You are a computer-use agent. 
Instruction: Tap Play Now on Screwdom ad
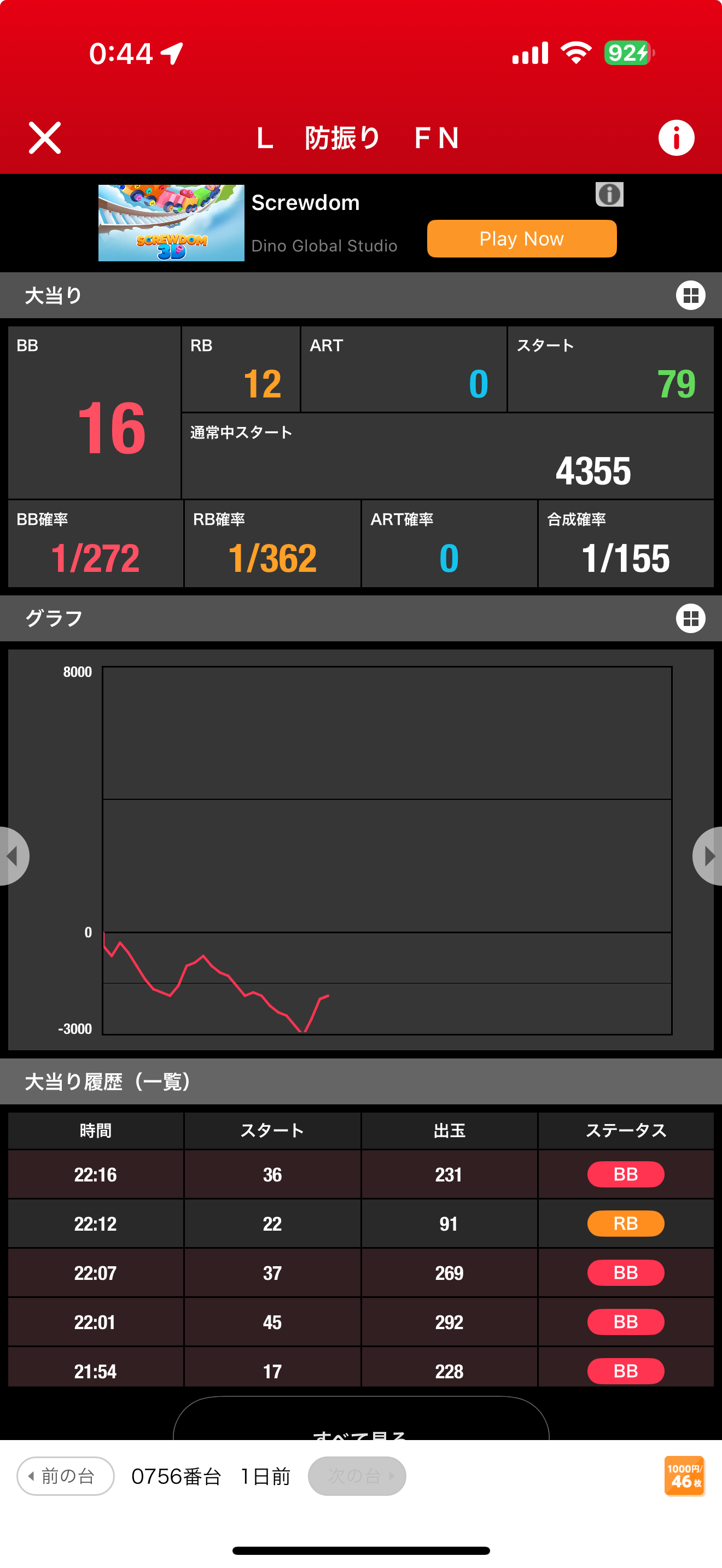click(x=521, y=238)
